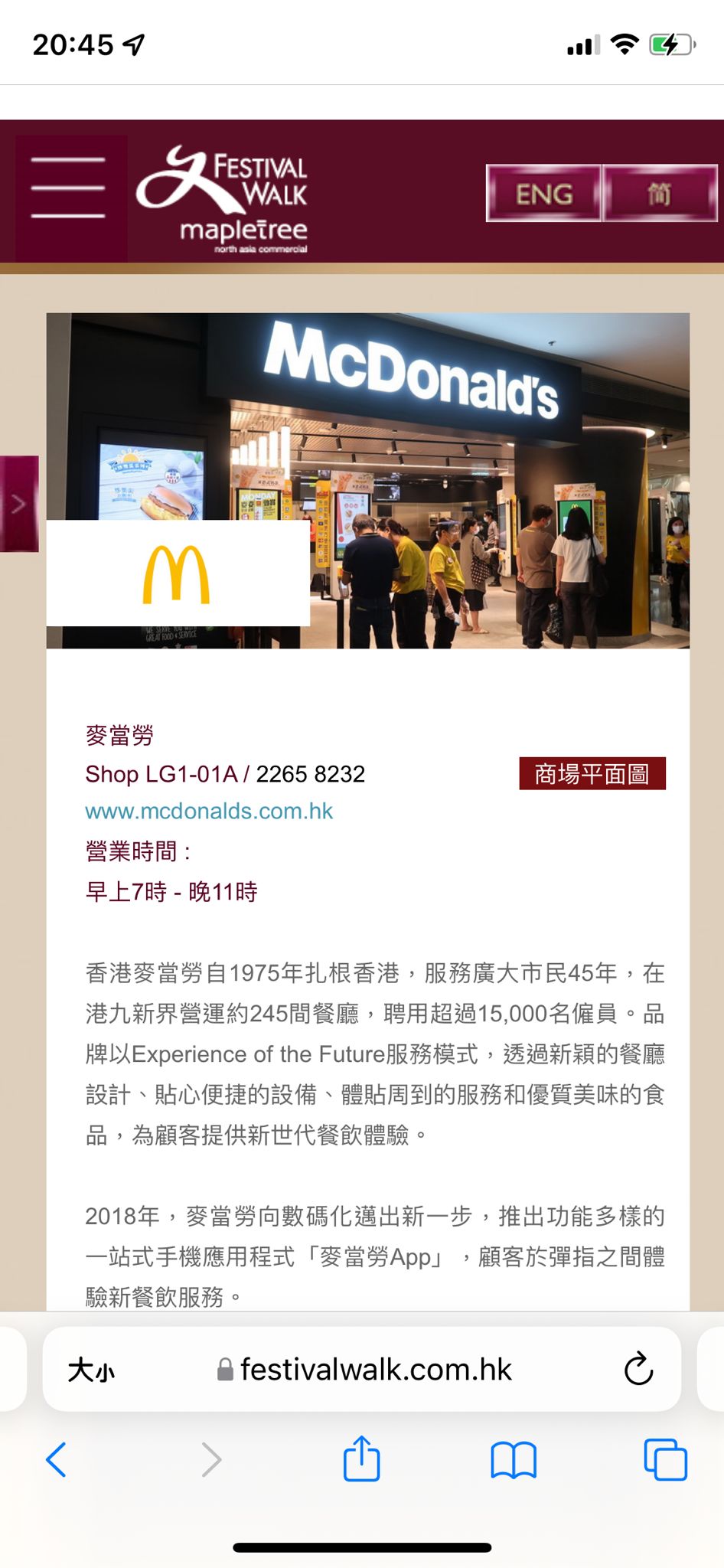Go to the Festival Walk home logo
This screenshot has width=724, height=1568.
click(x=223, y=198)
